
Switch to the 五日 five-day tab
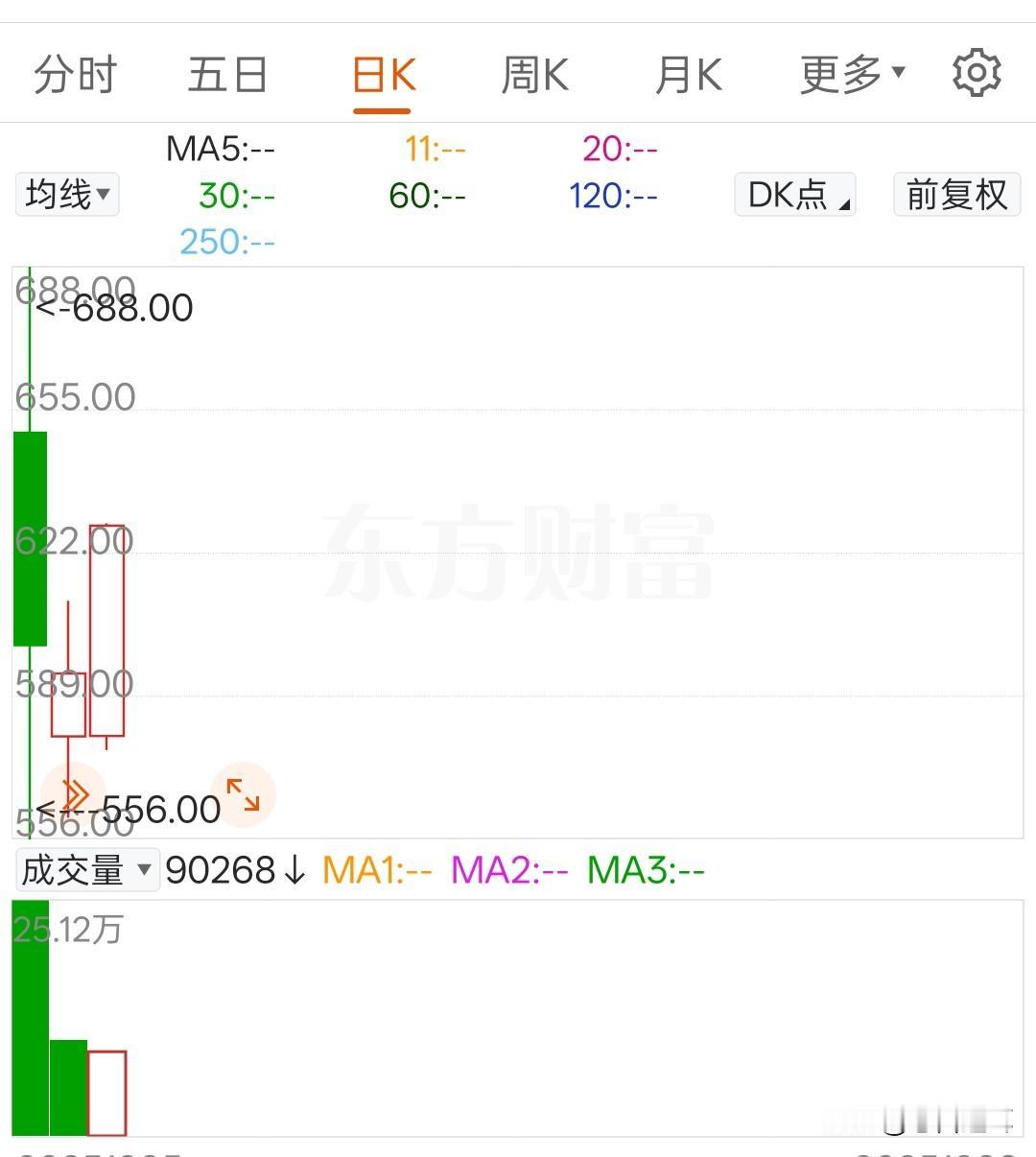tap(227, 72)
